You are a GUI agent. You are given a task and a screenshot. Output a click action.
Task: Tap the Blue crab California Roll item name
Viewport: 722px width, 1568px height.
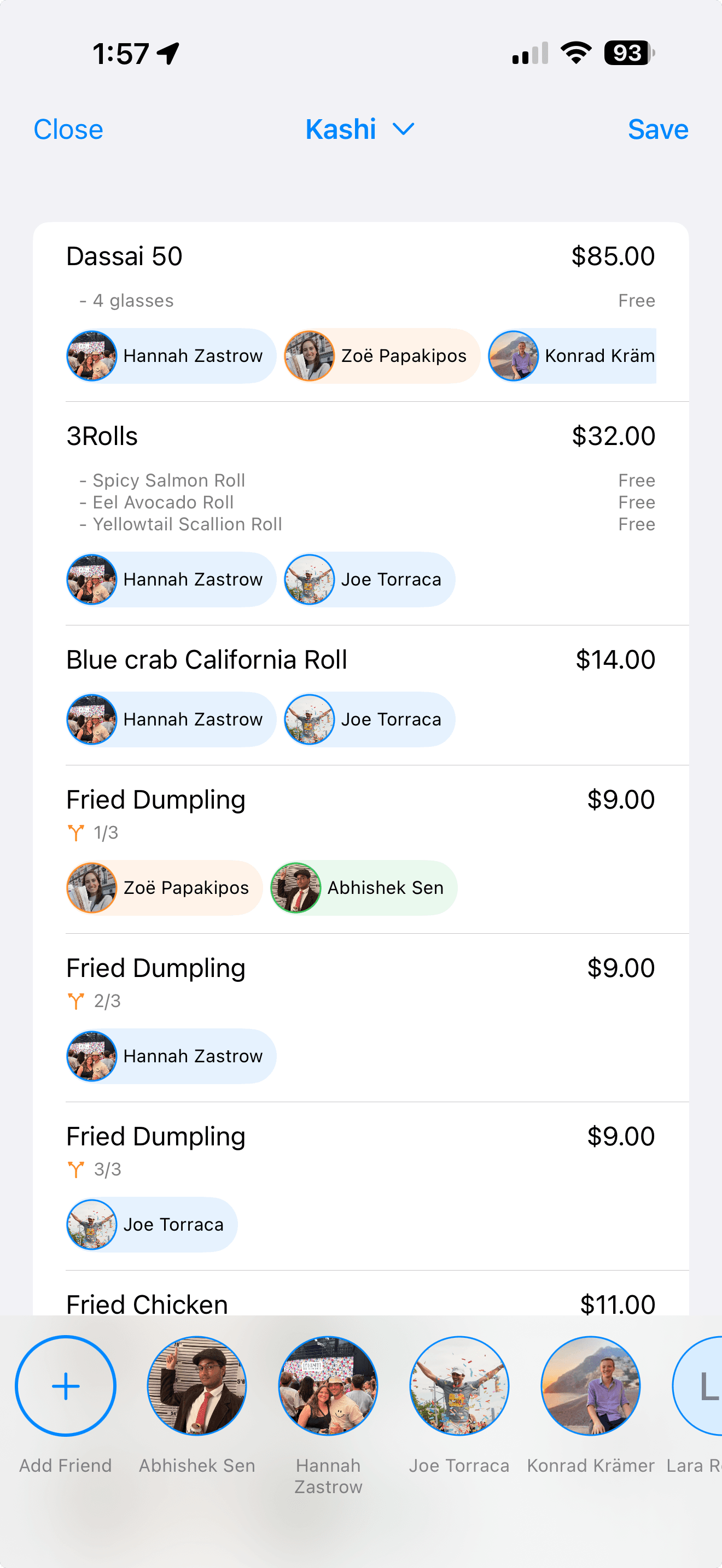(207, 659)
